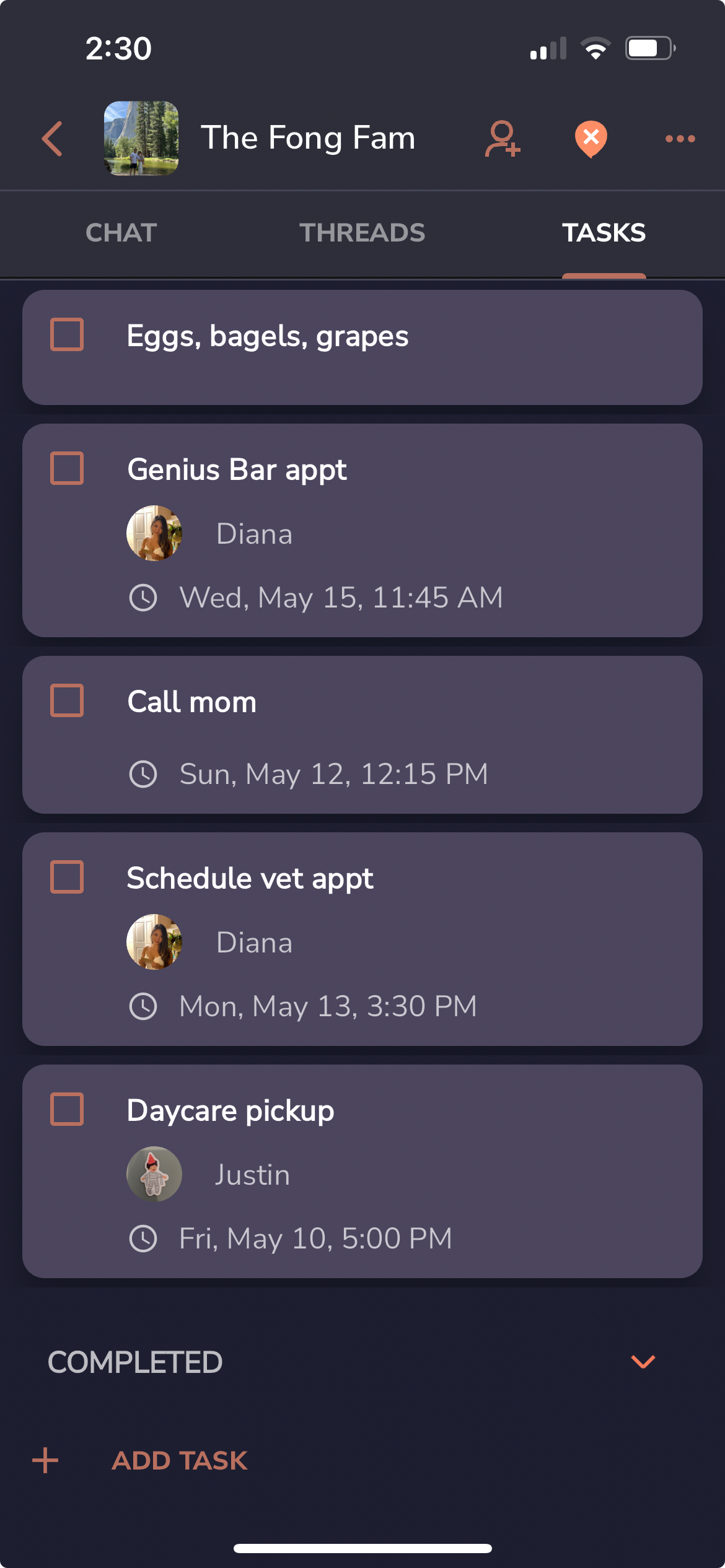Select the Tasks tab

click(604, 233)
